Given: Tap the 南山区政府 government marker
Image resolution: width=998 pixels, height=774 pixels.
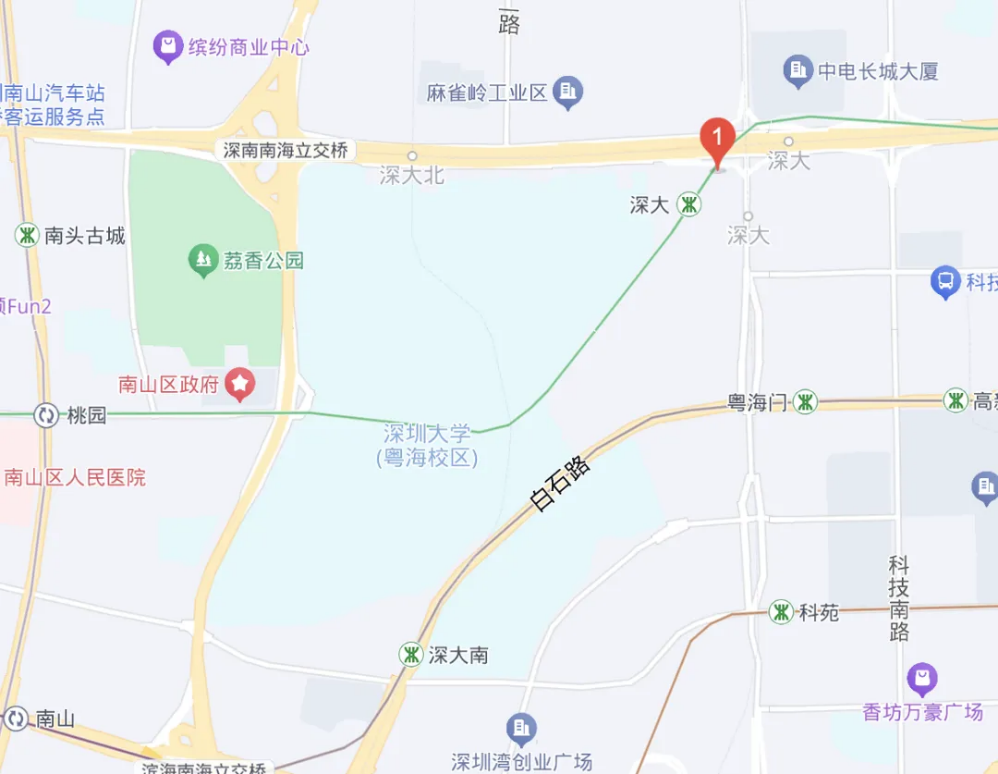Looking at the screenshot, I should [x=240, y=384].
